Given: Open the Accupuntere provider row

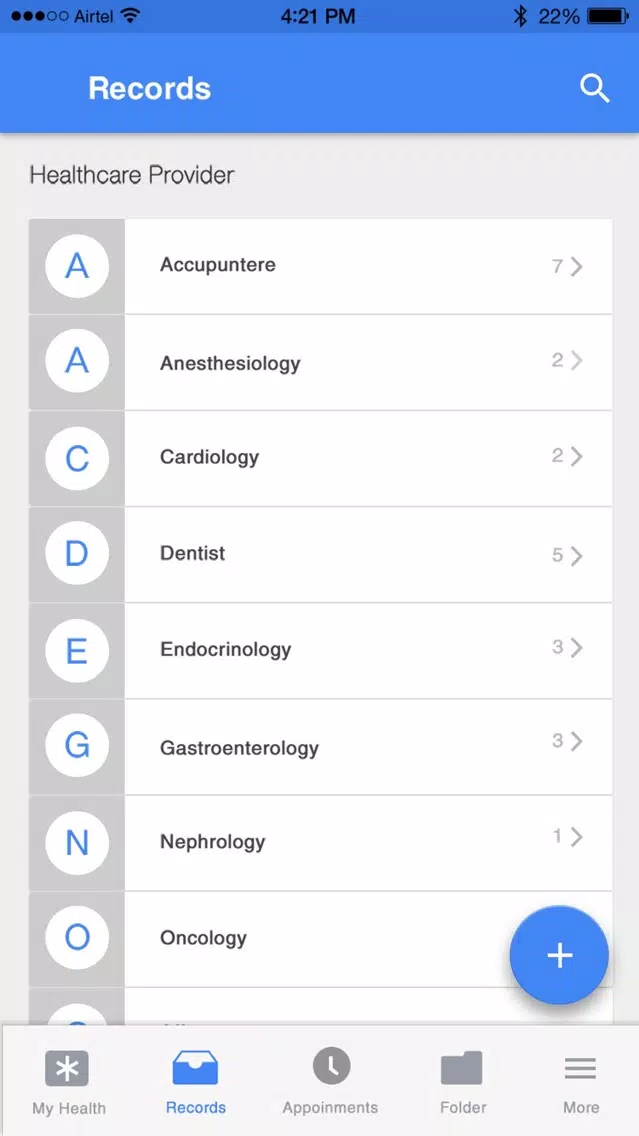Looking at the screenshot, I should [x=321, y=266].
